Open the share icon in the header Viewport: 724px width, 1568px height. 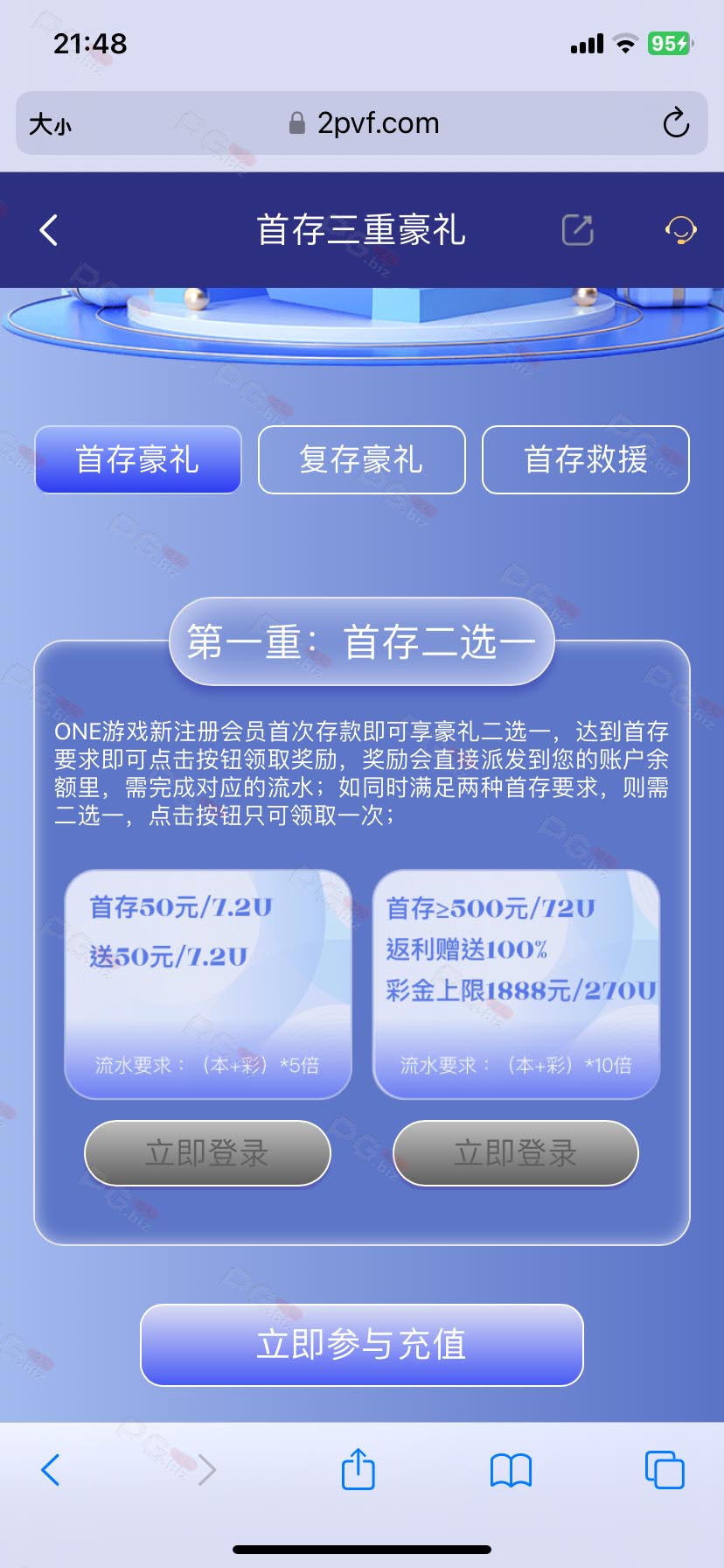[x=577, y=230]
